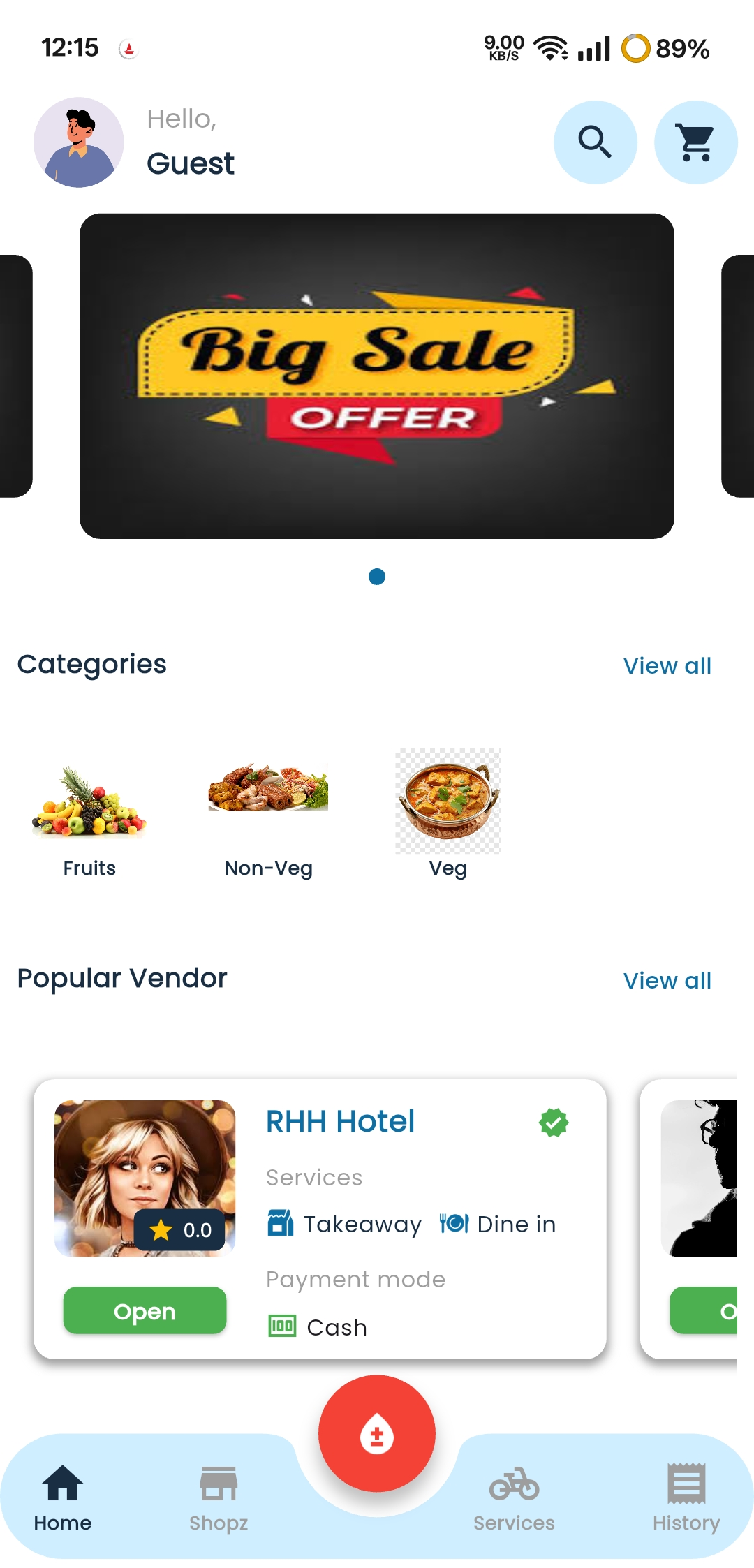
Task: Open the Big Sale Offer banner
Action: pyautogui.click(x=377, y=376)
